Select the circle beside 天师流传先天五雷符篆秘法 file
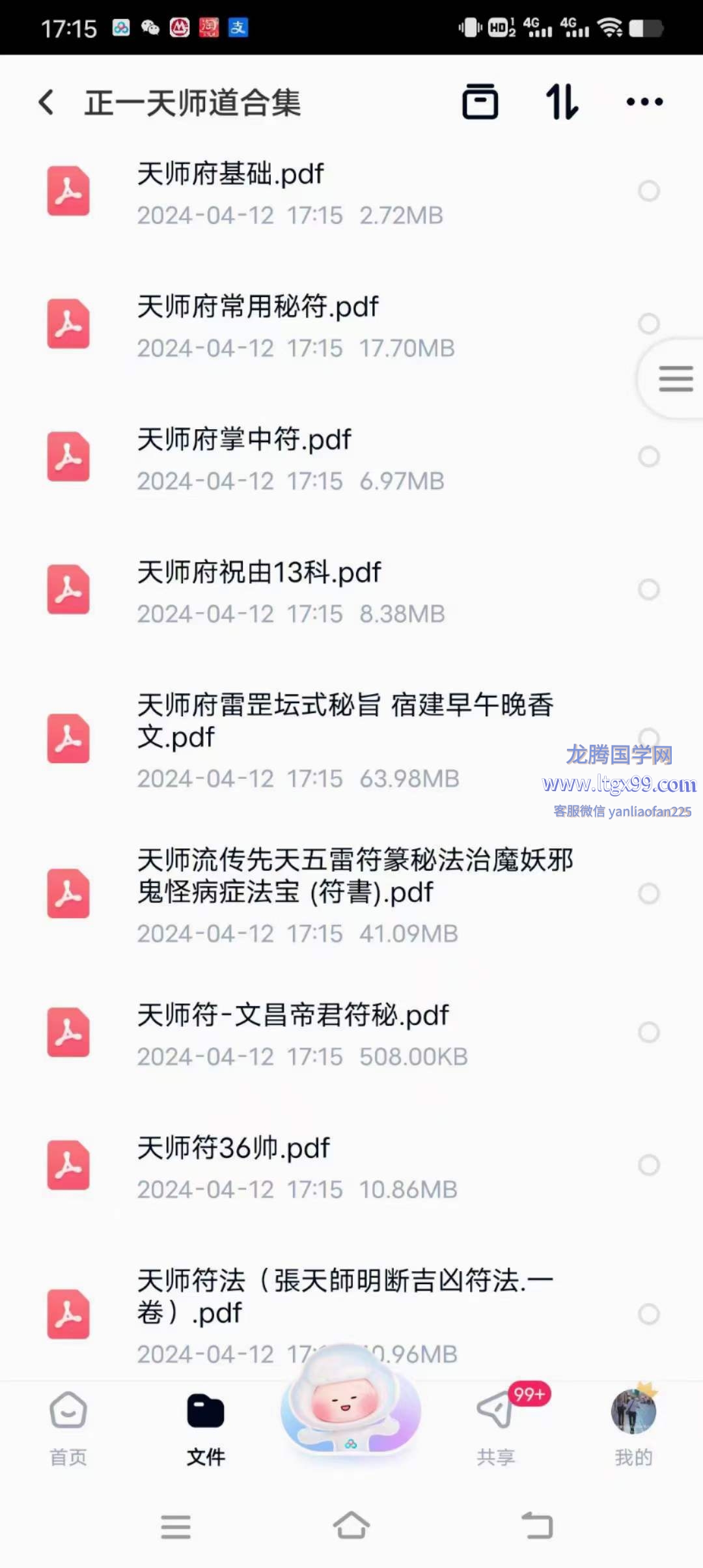The image size is (703, 1568). pyautogui.click(x=648, y=893)
